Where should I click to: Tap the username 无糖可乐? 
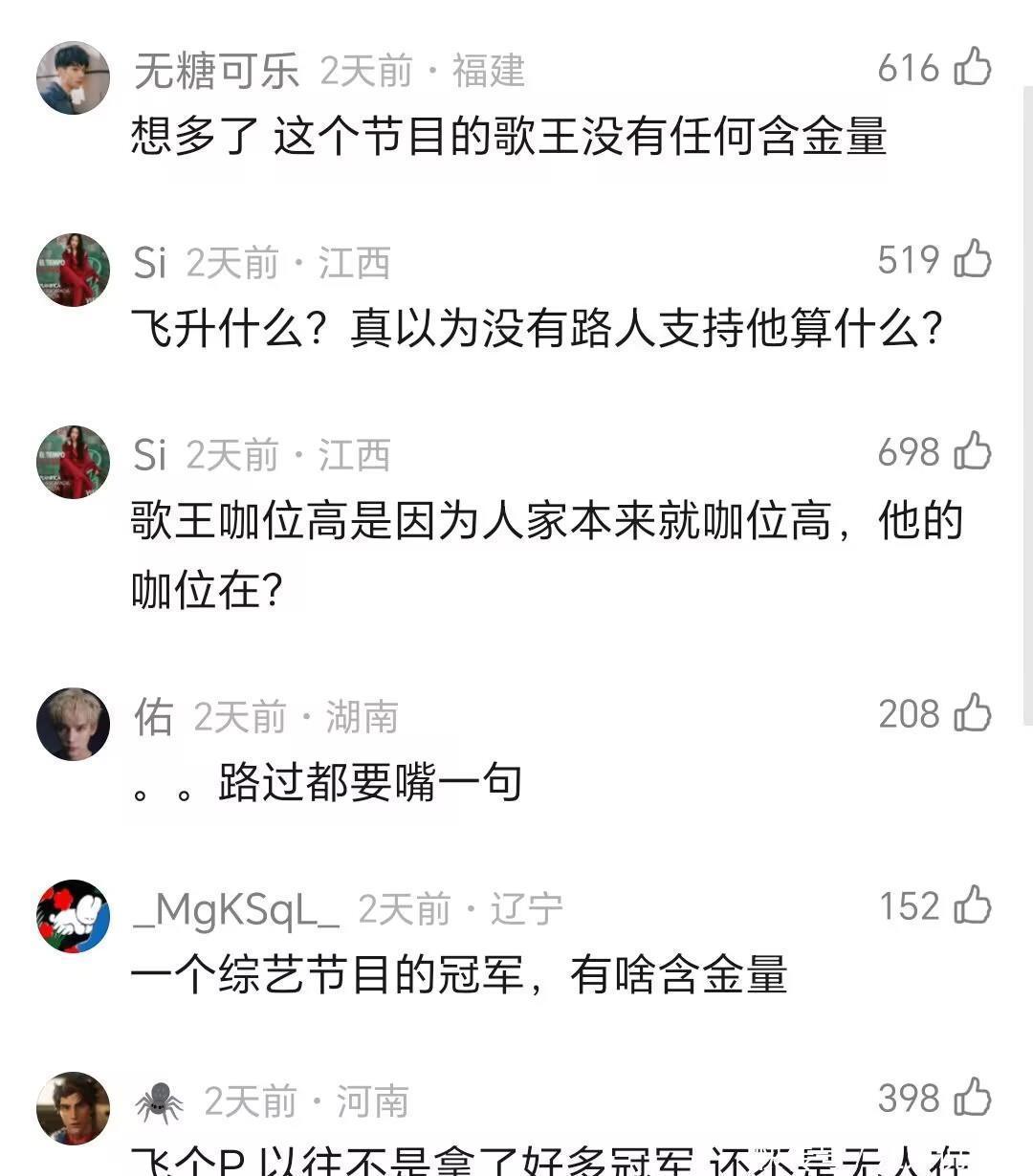pos(216,71)
